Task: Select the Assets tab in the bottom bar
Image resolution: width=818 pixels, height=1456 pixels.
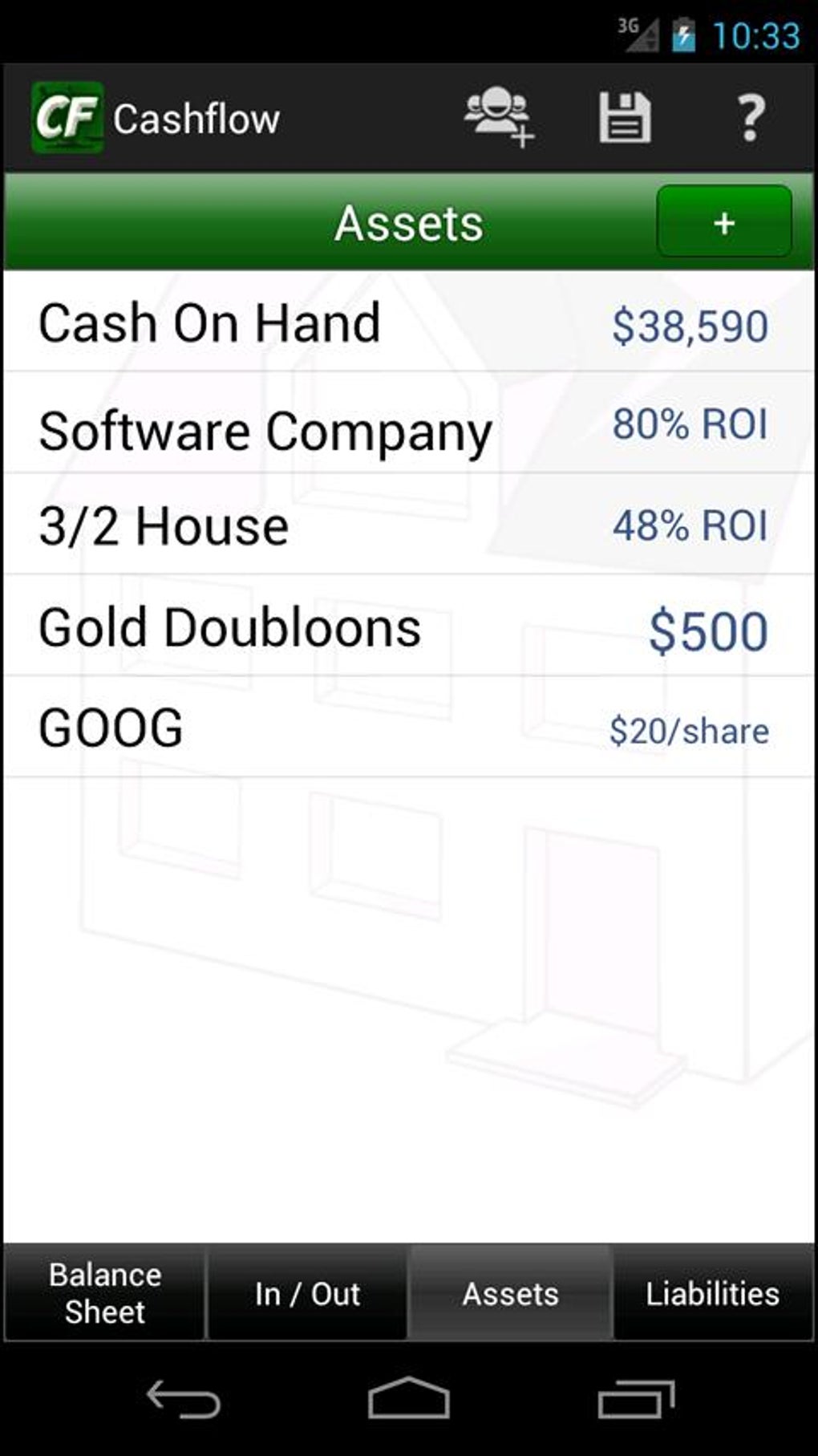Action: coord(510,1292)
